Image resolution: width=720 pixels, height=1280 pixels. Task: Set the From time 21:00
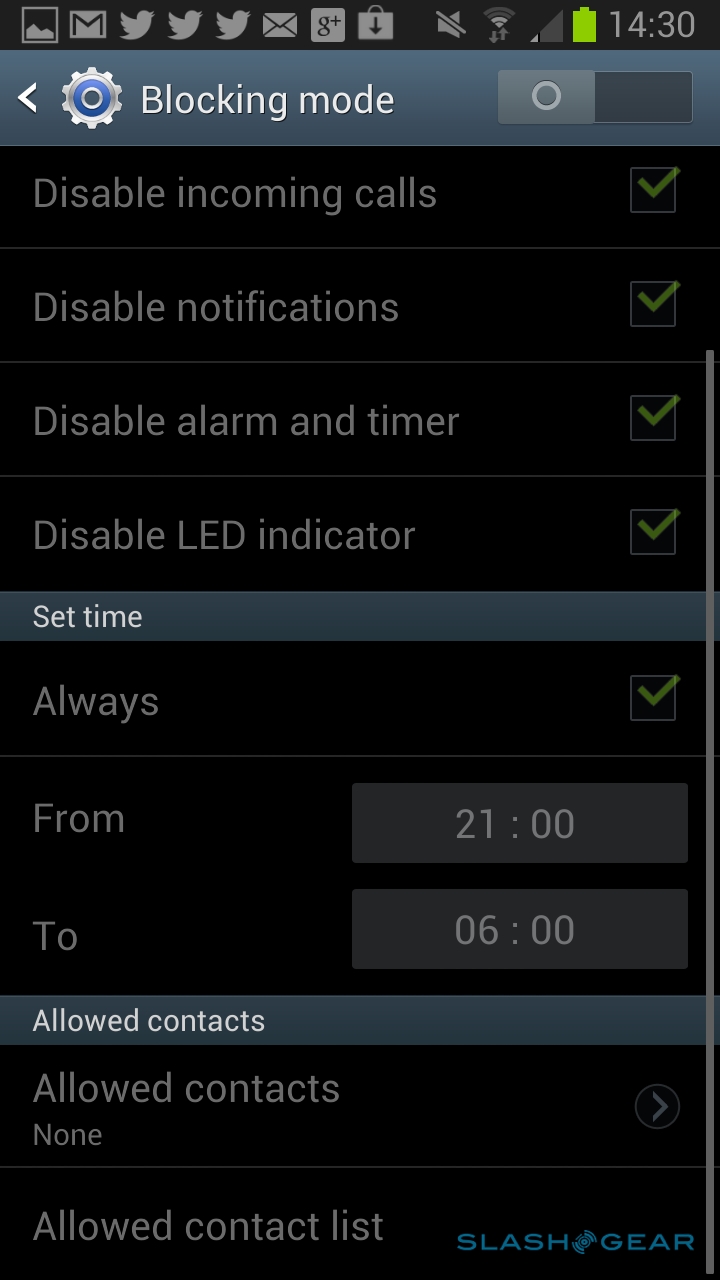click(519, 823)
